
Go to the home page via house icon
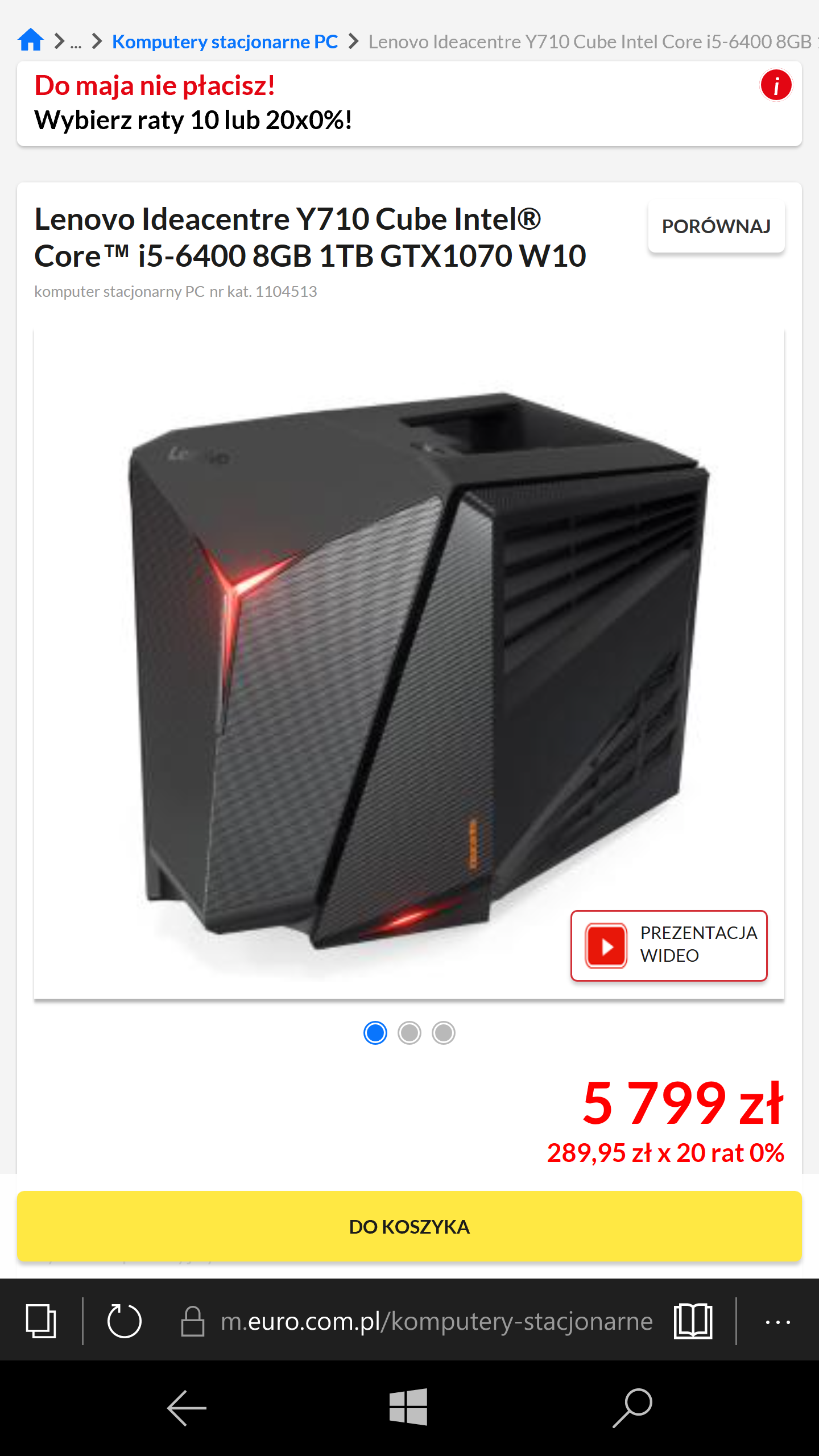coord(31,41)
